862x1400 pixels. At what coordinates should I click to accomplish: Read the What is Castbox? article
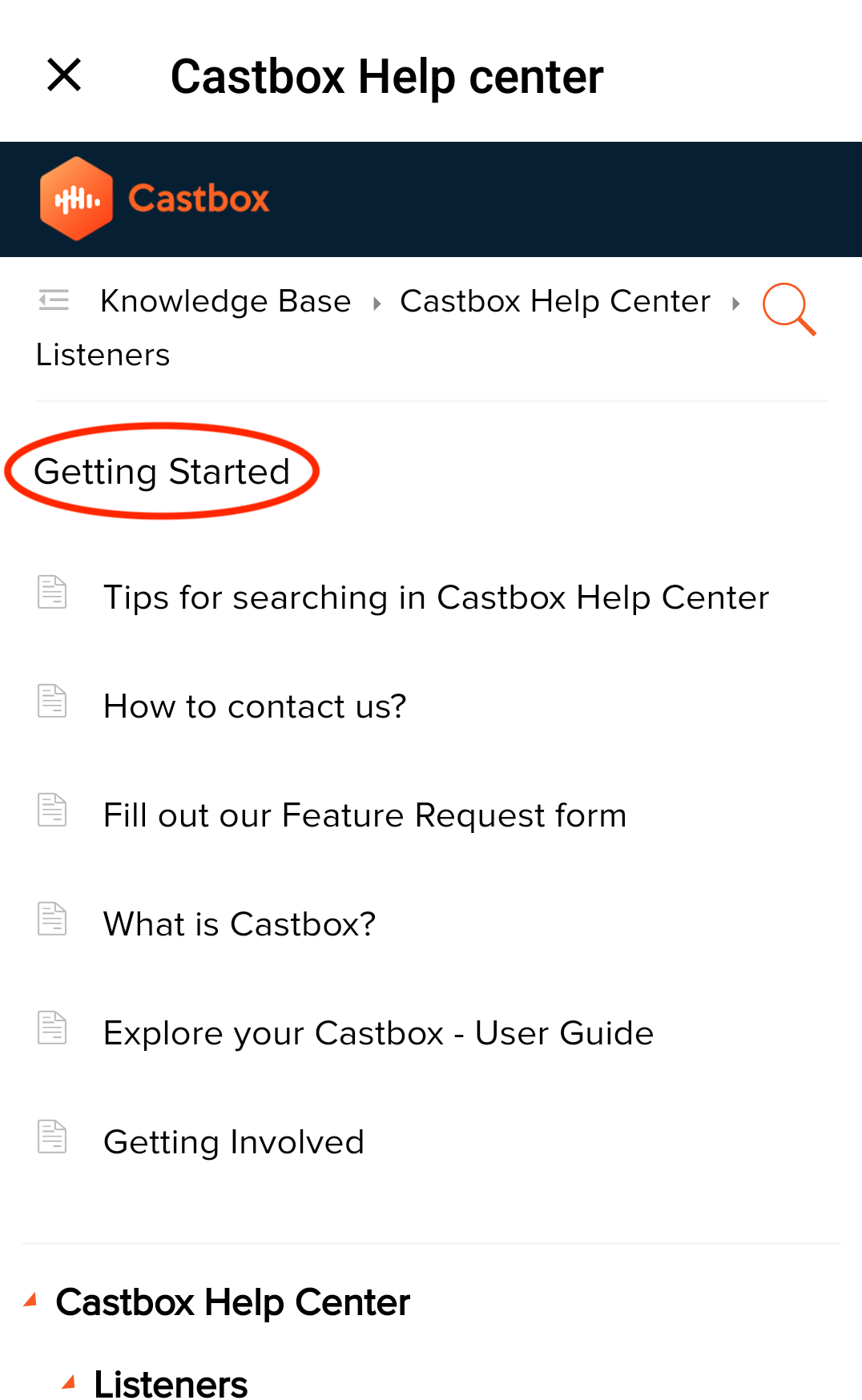click(239, 924)
